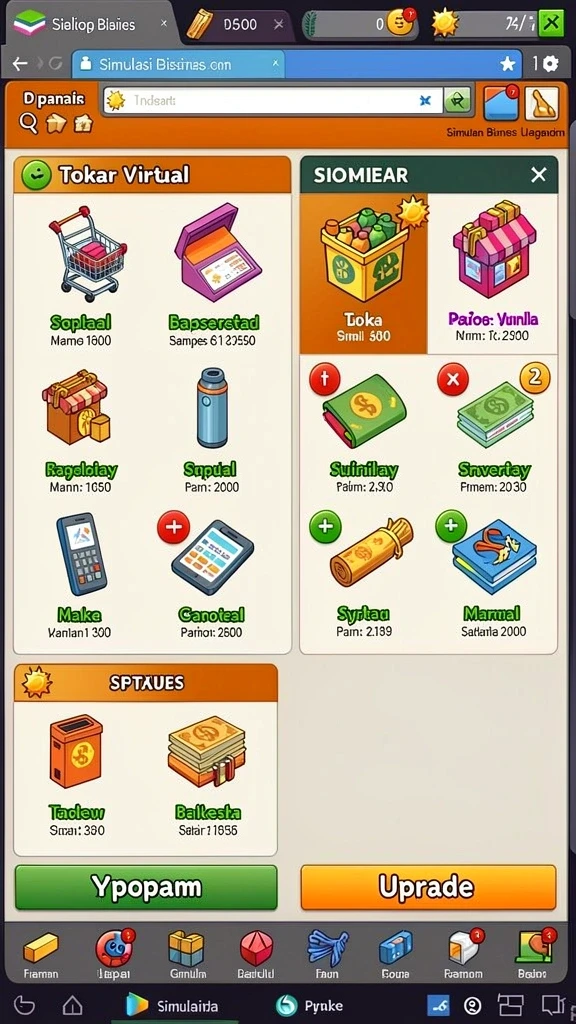Bookmark the page with the star

click(507, 63)
